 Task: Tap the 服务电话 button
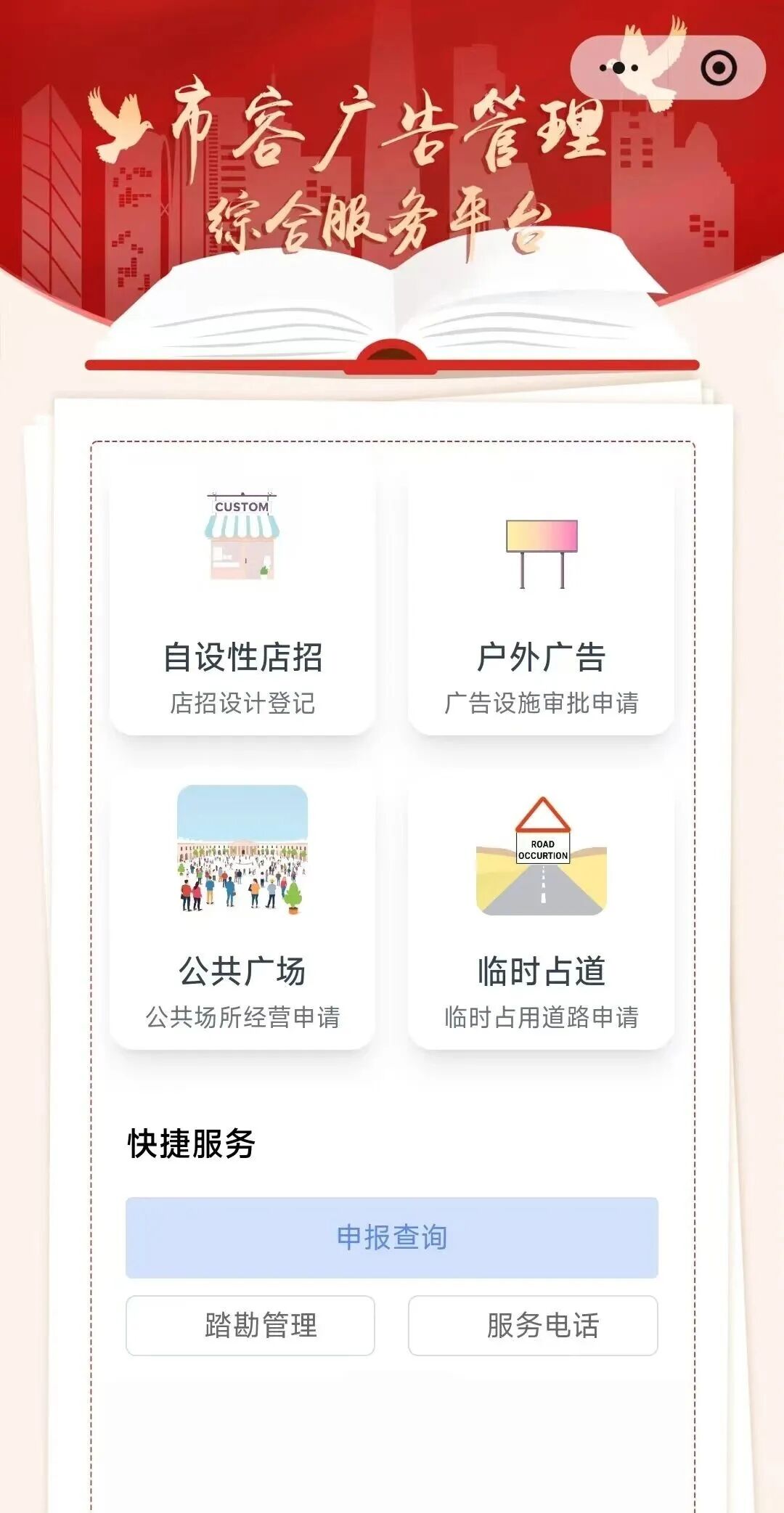click(533, 1325)
